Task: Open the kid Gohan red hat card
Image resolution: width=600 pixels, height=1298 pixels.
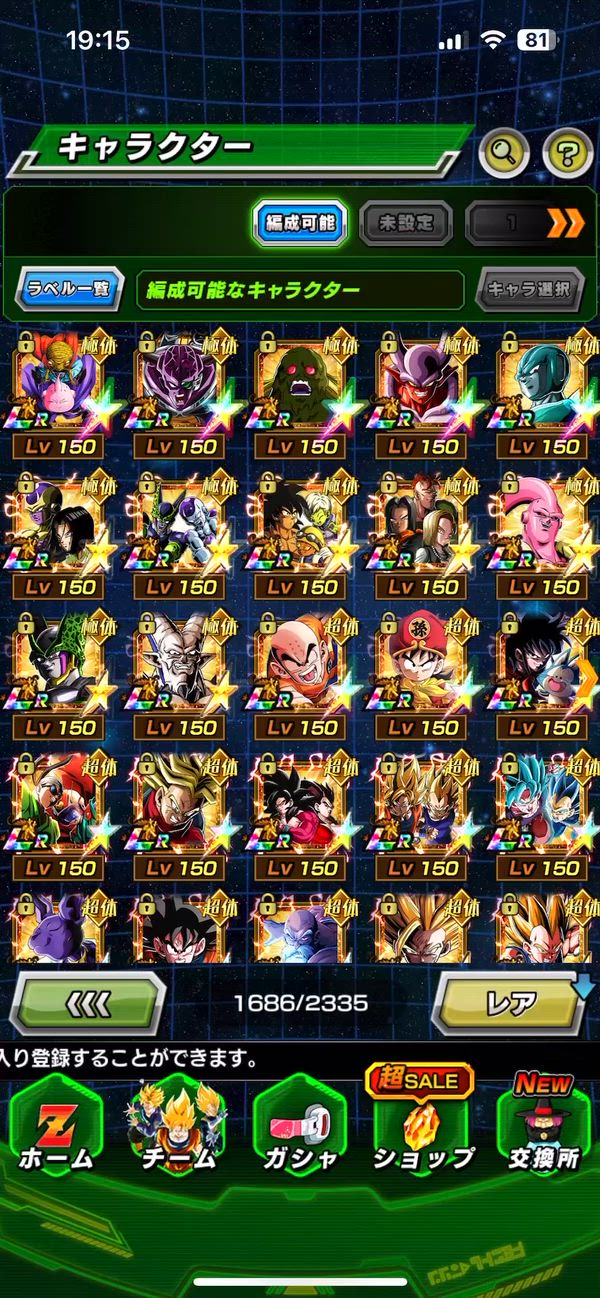Action: 422,670
